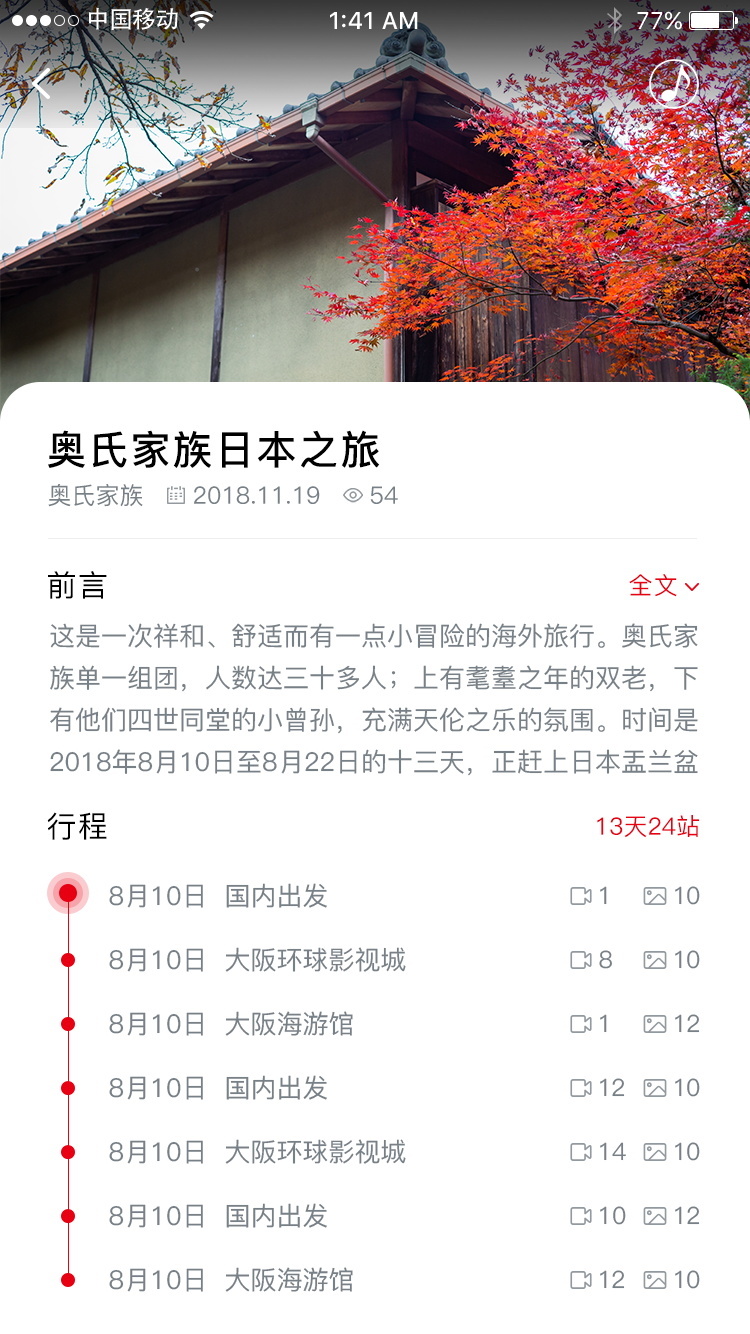
Task: Tap the video camera icon next to 国内出发 first row
Action: point(580,896)
